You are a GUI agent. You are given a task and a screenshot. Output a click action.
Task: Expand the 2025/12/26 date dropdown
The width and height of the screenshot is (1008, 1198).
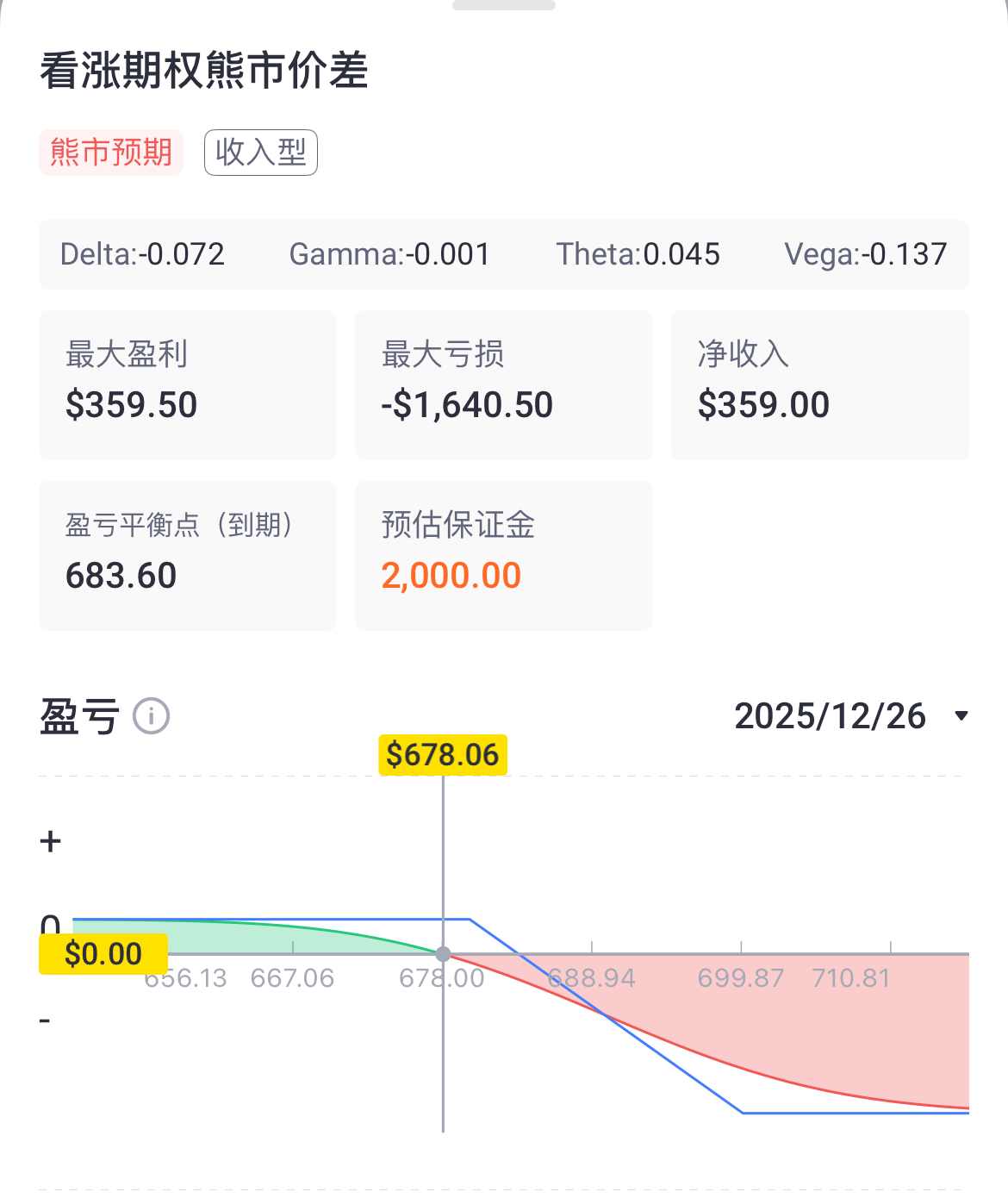(961, 716)
